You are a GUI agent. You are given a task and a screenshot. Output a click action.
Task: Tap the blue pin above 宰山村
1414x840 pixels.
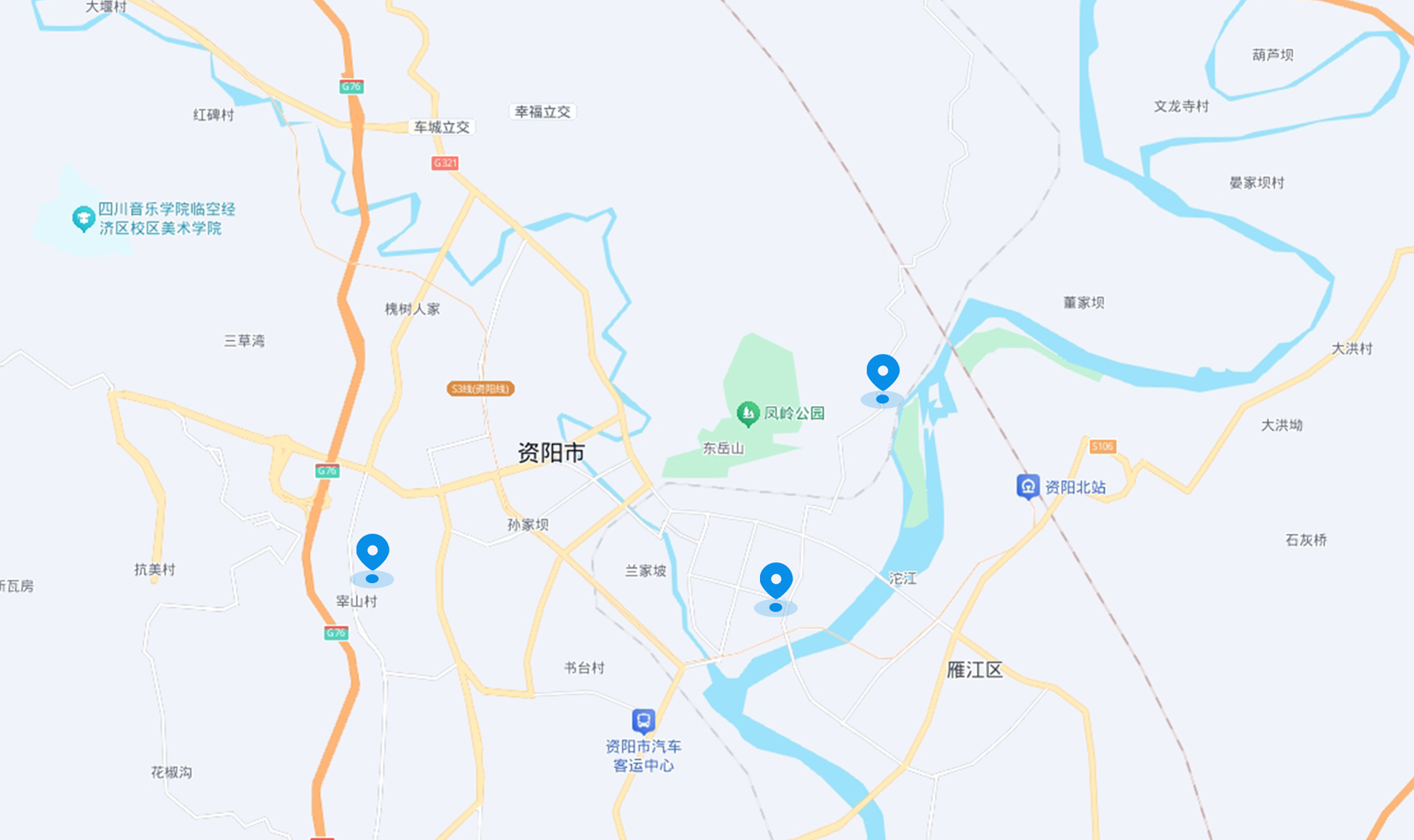[x=372, y=553]
